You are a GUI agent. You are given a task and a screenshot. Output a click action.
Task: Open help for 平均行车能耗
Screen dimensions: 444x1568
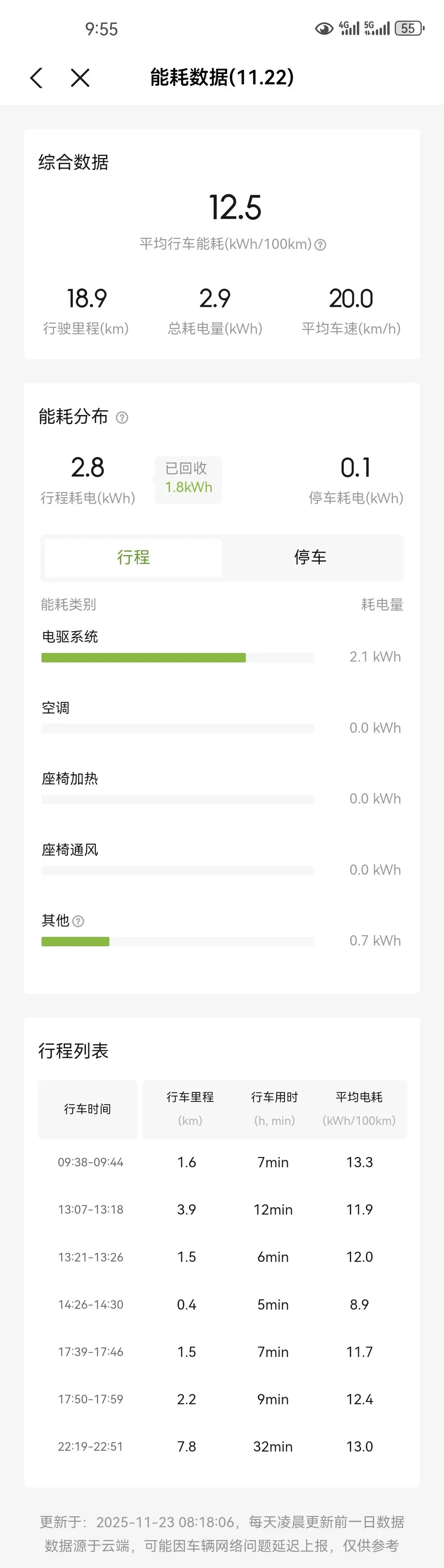tap(321, 245)
